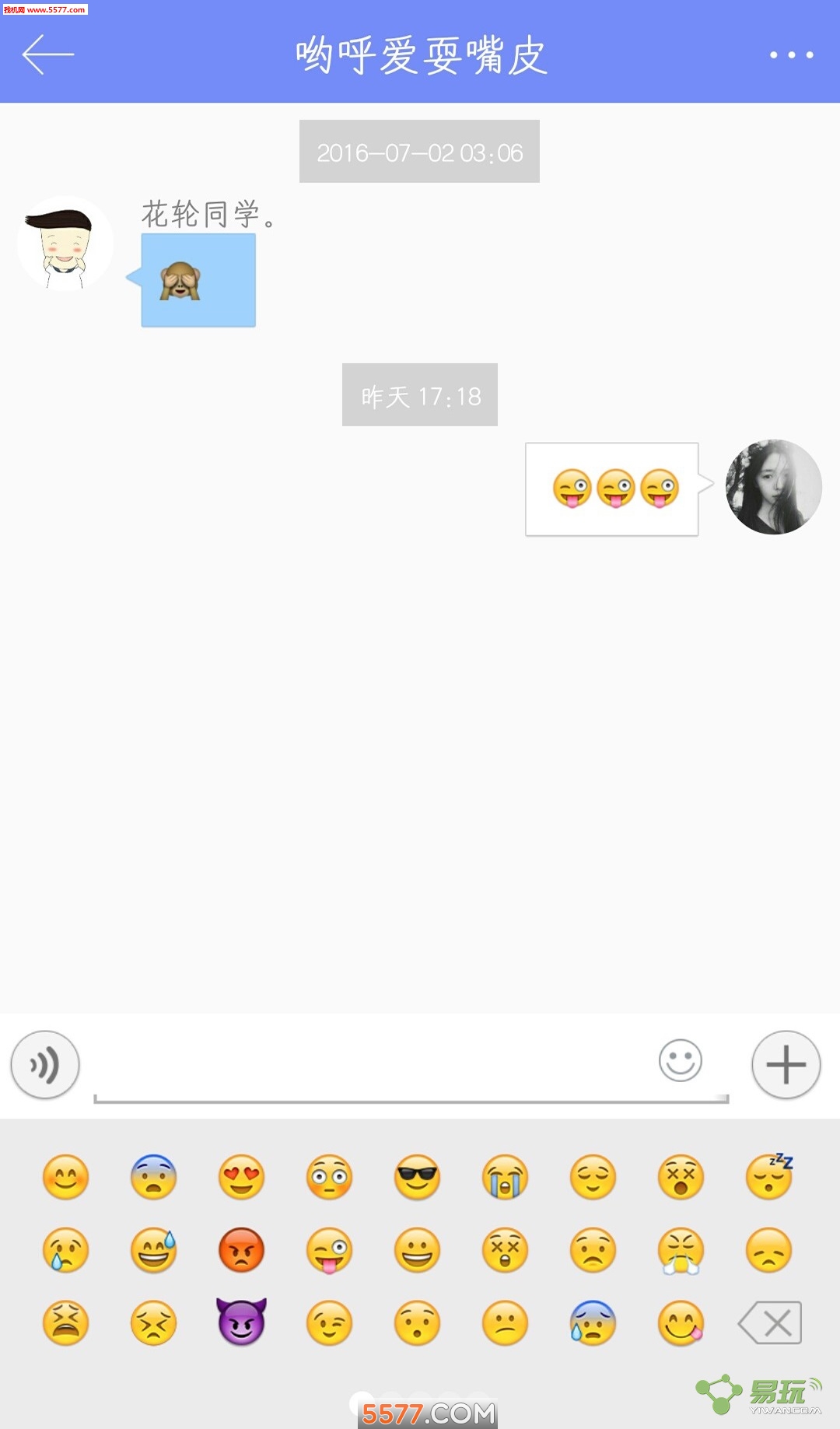Delete last emoji with backspace key
Screen dimensions: 840x1429
[770, 1322]
